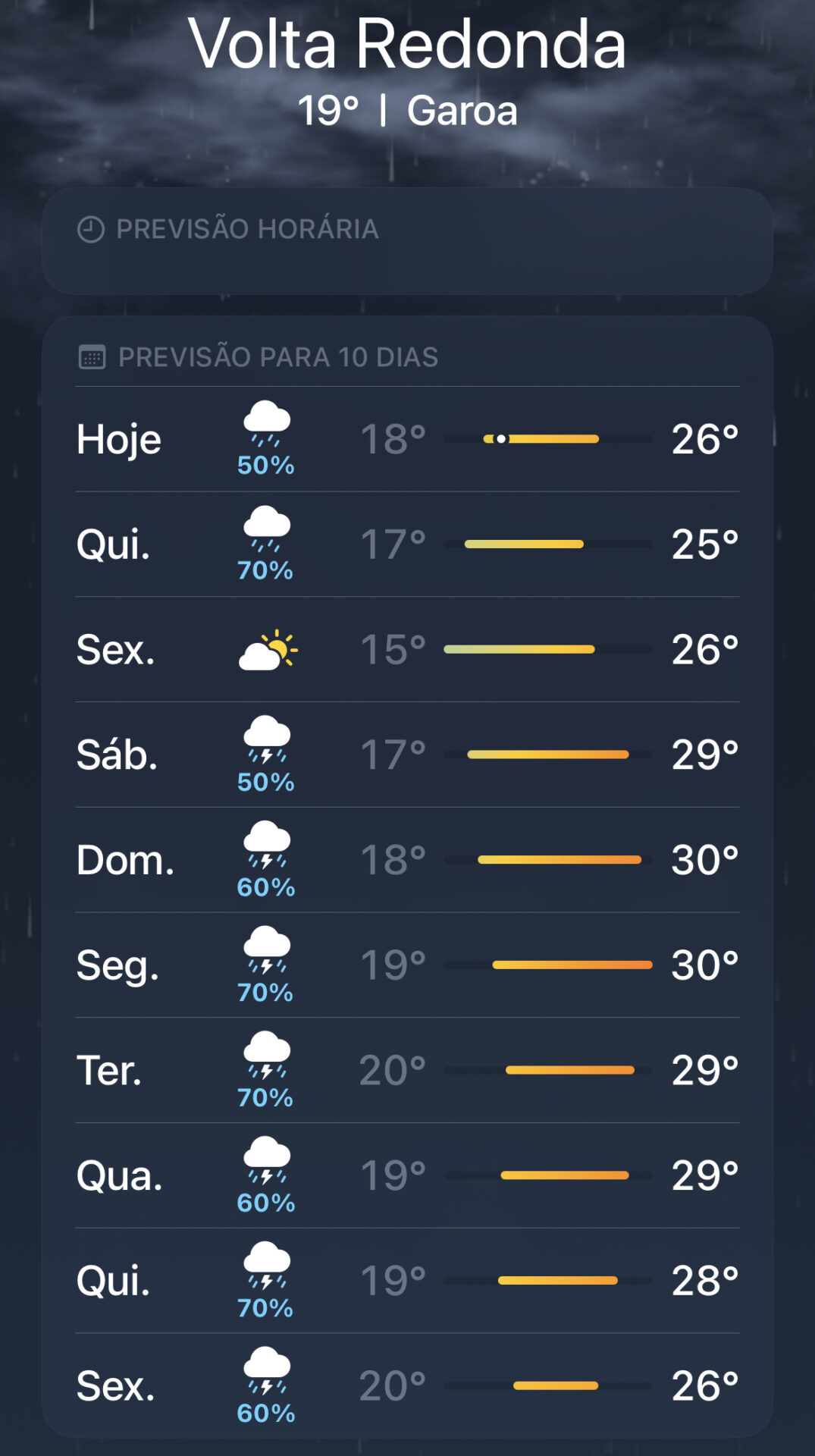The image size is (815, 1456).
Task: View Dom. forecast details
Action: click(x=407, y=860)
